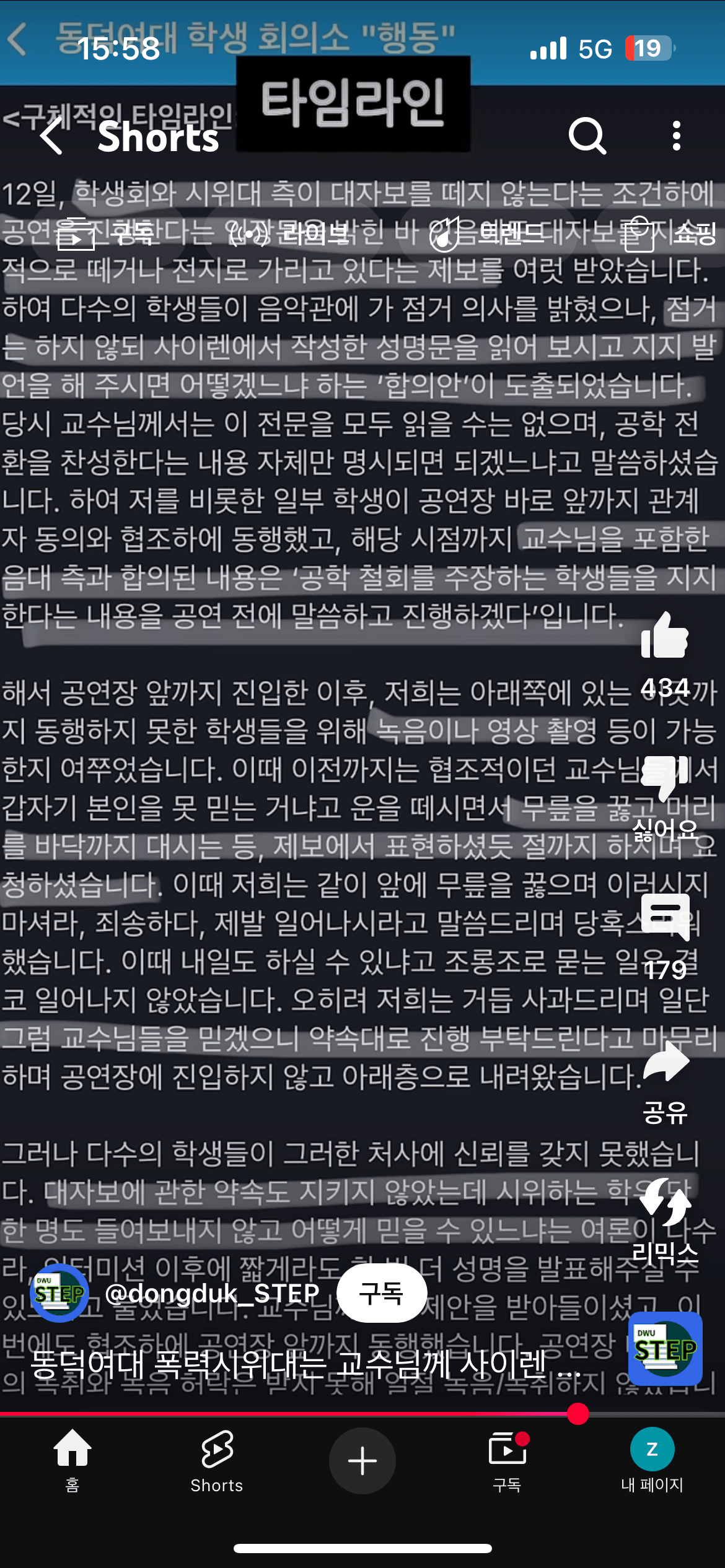Go back from the Shorts player
The width and height of the screenshot is (725, 1568).
click(x=52, y=136)
